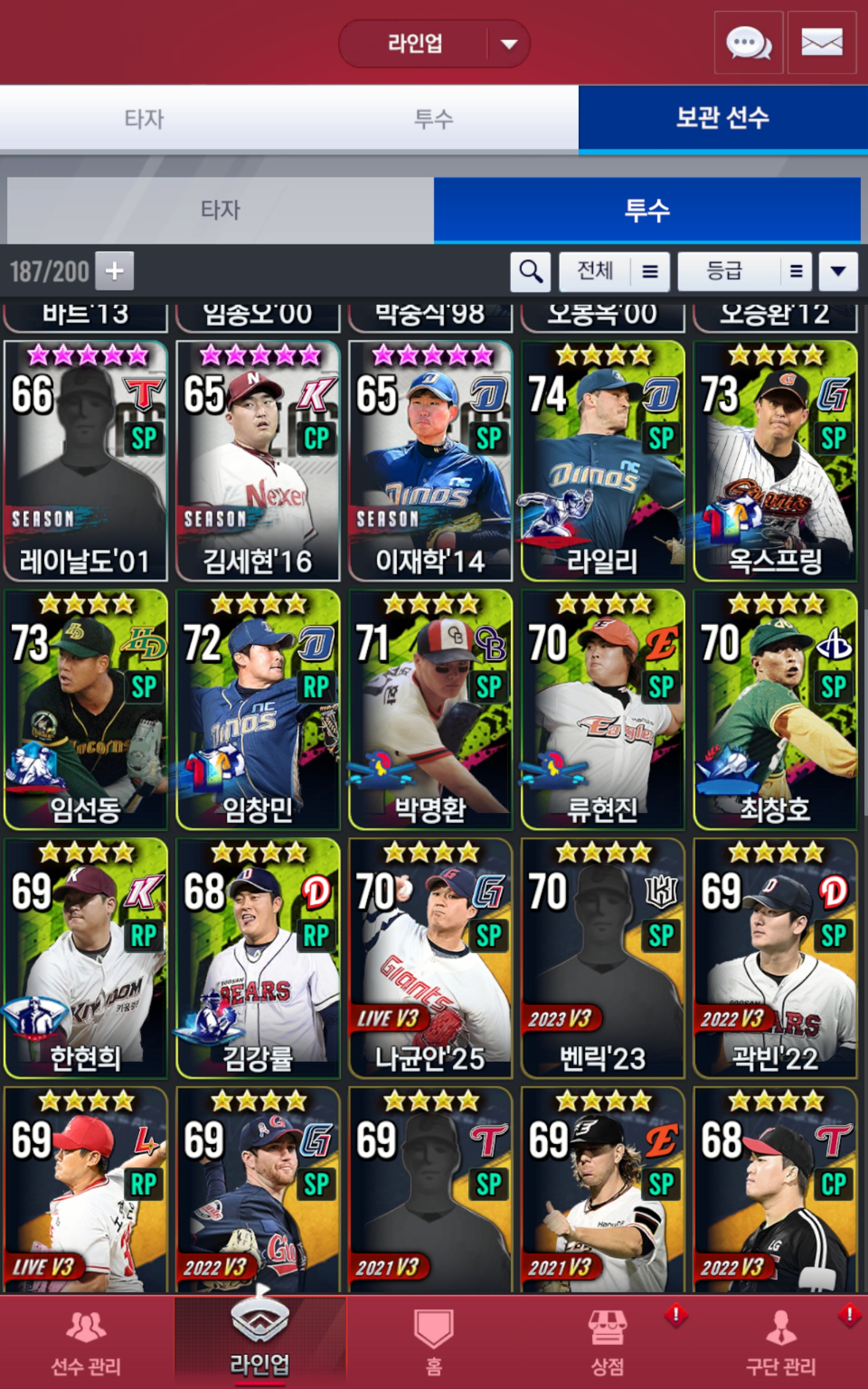Open the 구단 관리 tab

(x=780, y=1343)
